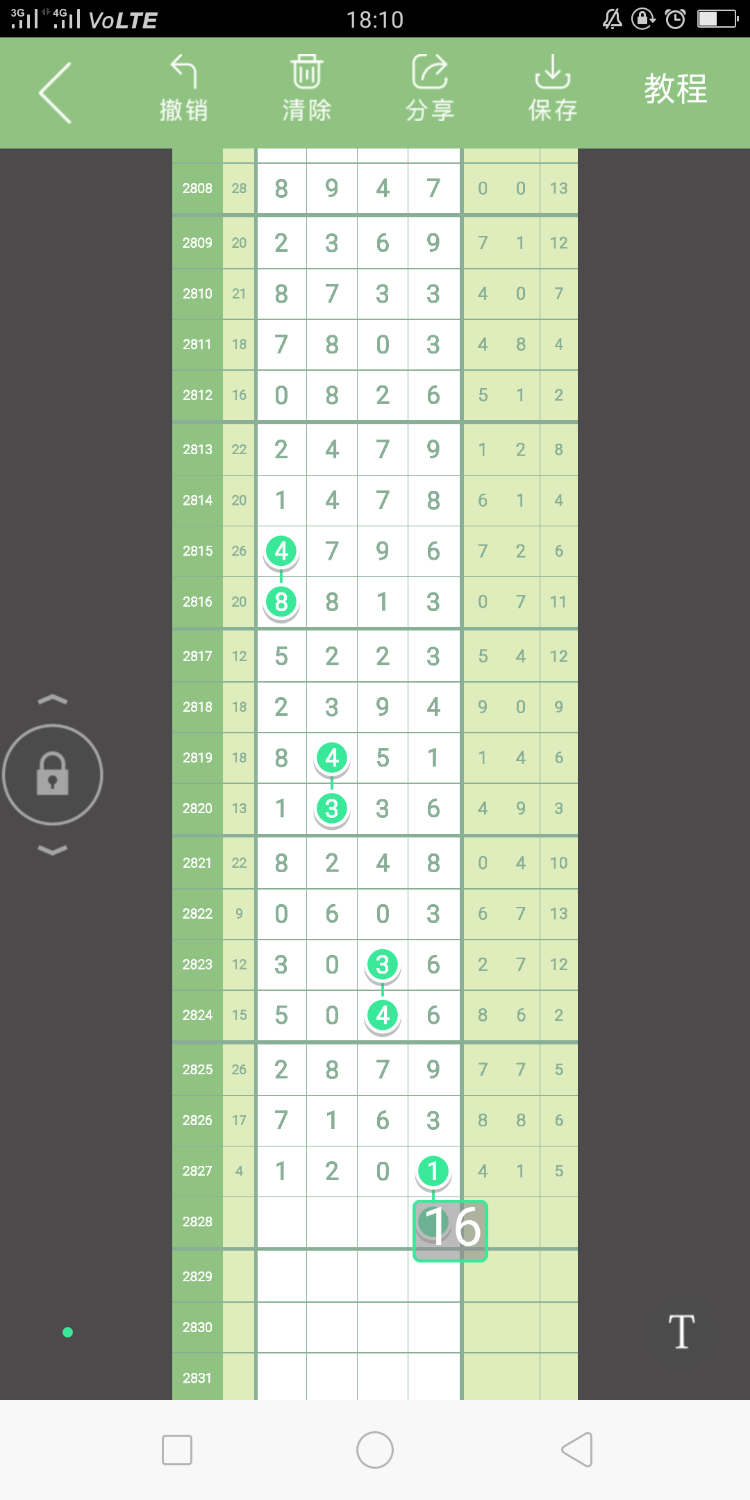Tap the Android back triangle navigation icon

point(577,1450)
